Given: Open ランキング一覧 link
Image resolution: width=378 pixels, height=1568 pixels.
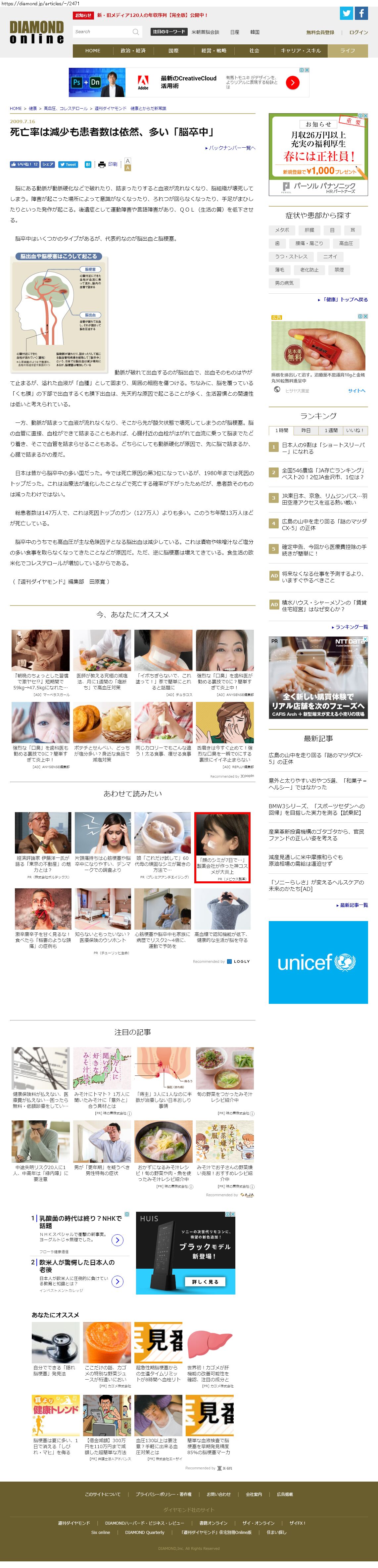Looking at the screenshot, I should point(350,626).
